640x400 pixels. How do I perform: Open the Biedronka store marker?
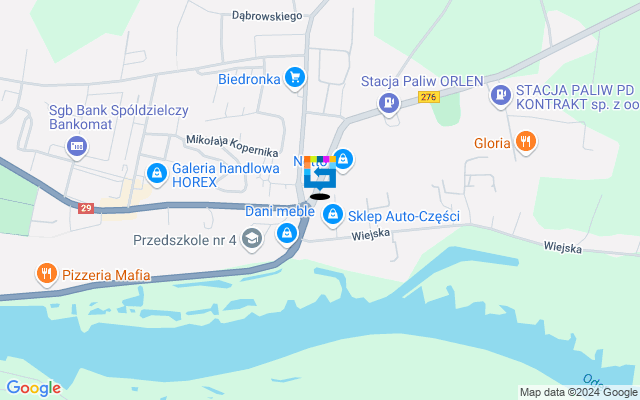click(294, 77)
